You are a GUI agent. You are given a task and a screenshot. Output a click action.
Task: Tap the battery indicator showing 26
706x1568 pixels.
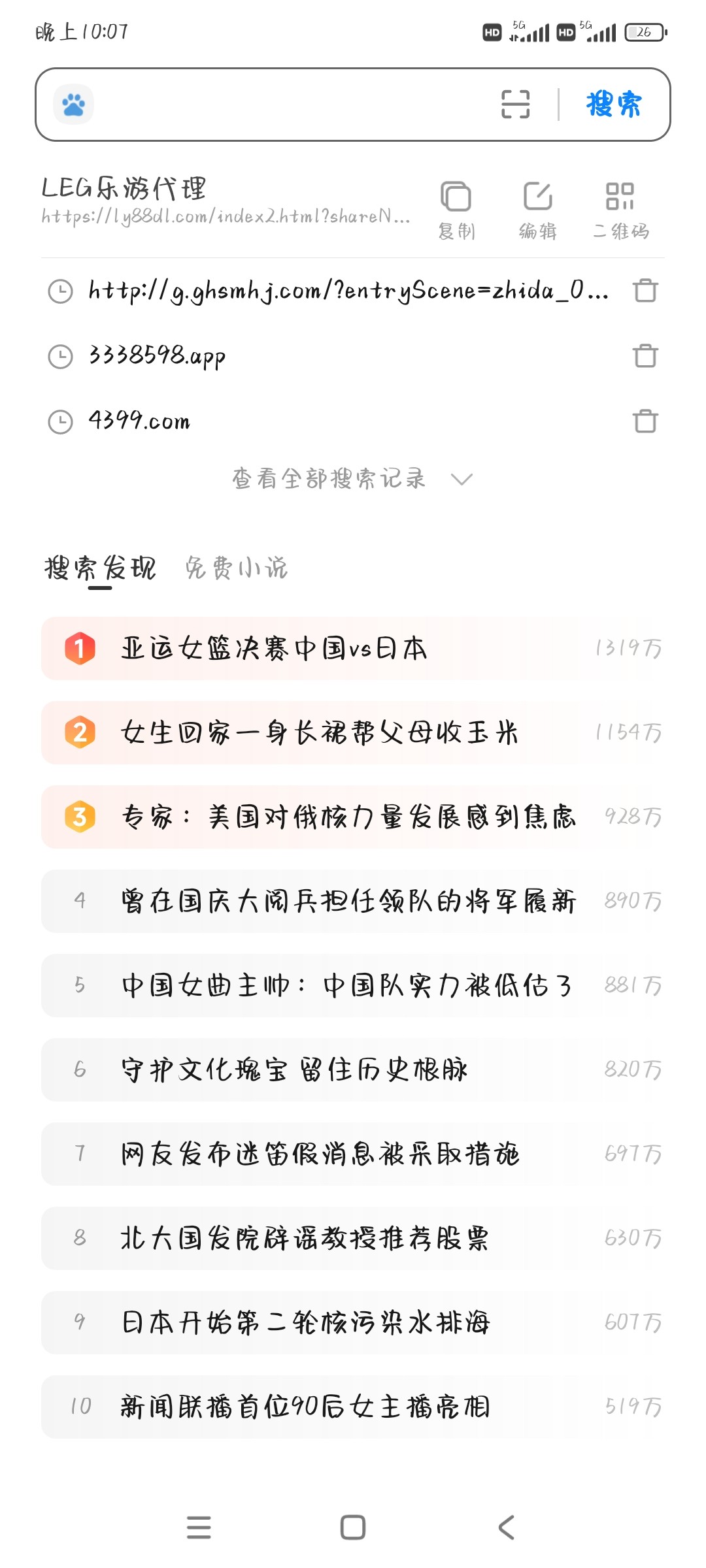click(643, 31)
